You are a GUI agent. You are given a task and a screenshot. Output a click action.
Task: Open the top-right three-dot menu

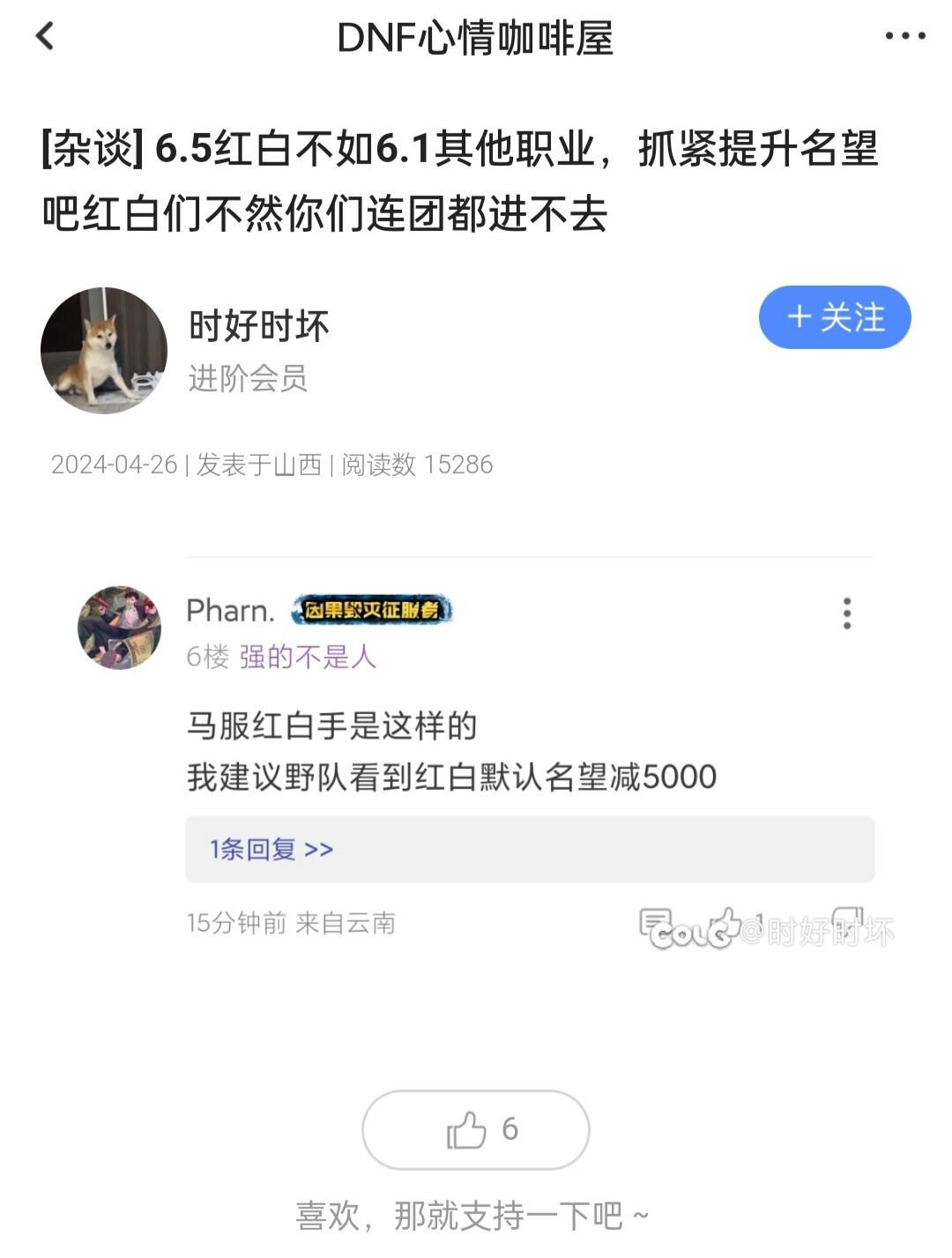[904, 36]
